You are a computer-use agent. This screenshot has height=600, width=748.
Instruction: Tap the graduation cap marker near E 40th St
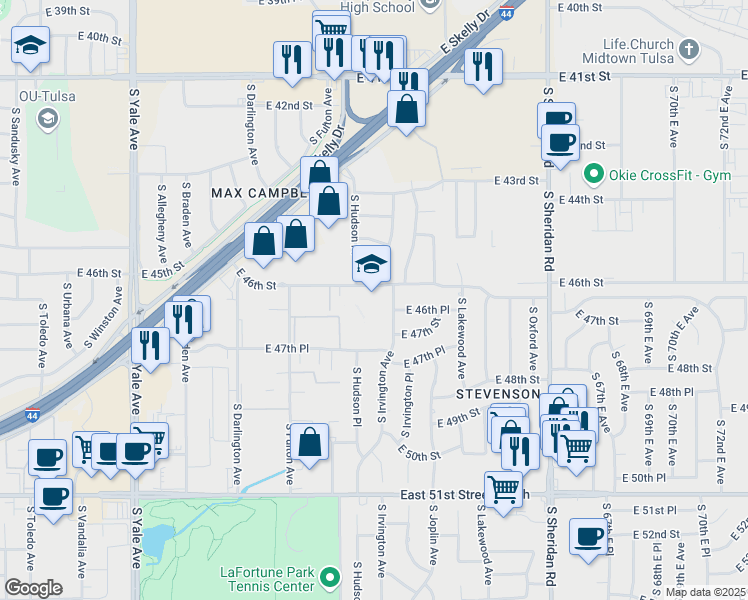(x=30, y=47)
